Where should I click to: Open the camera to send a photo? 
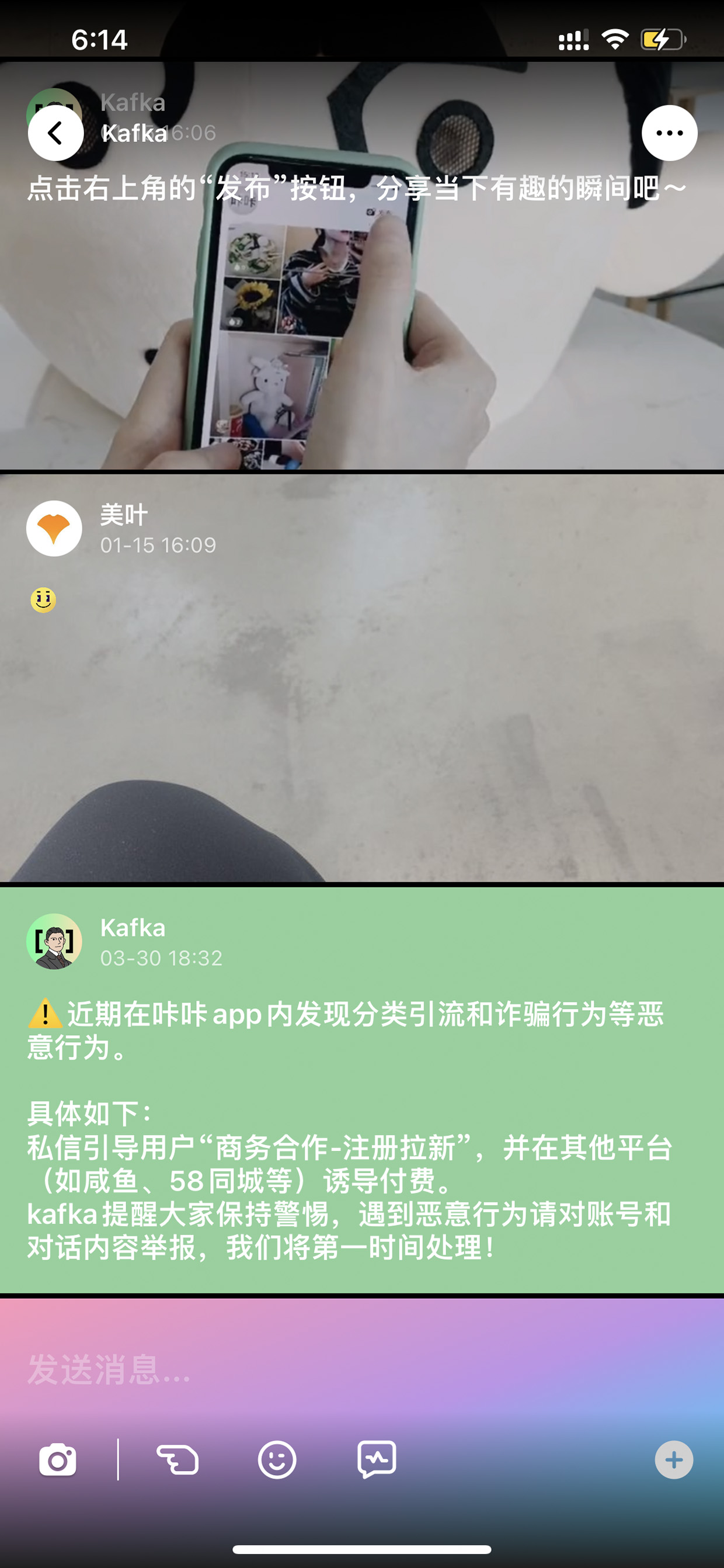58,1459
